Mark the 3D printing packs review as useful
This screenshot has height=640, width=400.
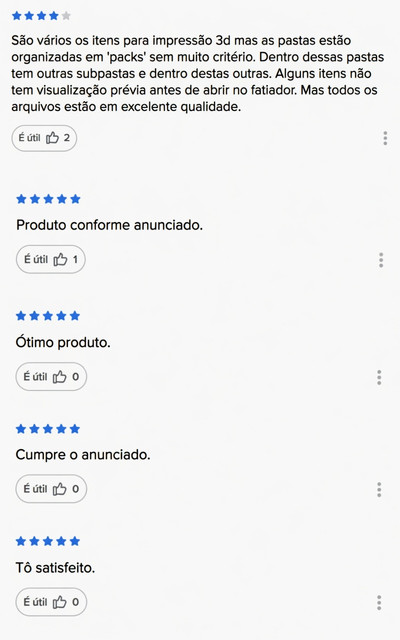tap(44, 138)
